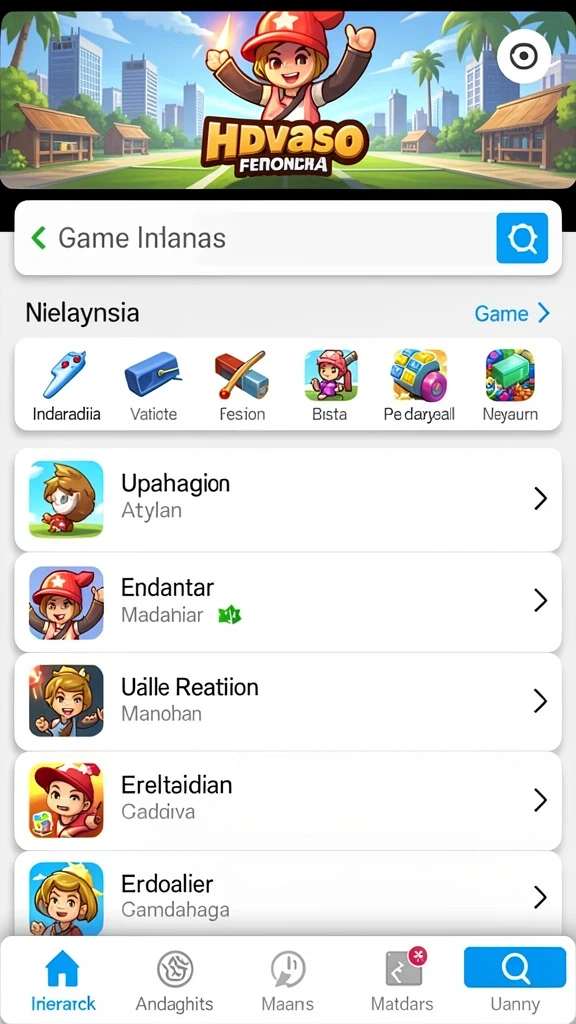The image size is (576, 1024).
Task: Open the Erdoalier game row
Action: click(288, 893)
